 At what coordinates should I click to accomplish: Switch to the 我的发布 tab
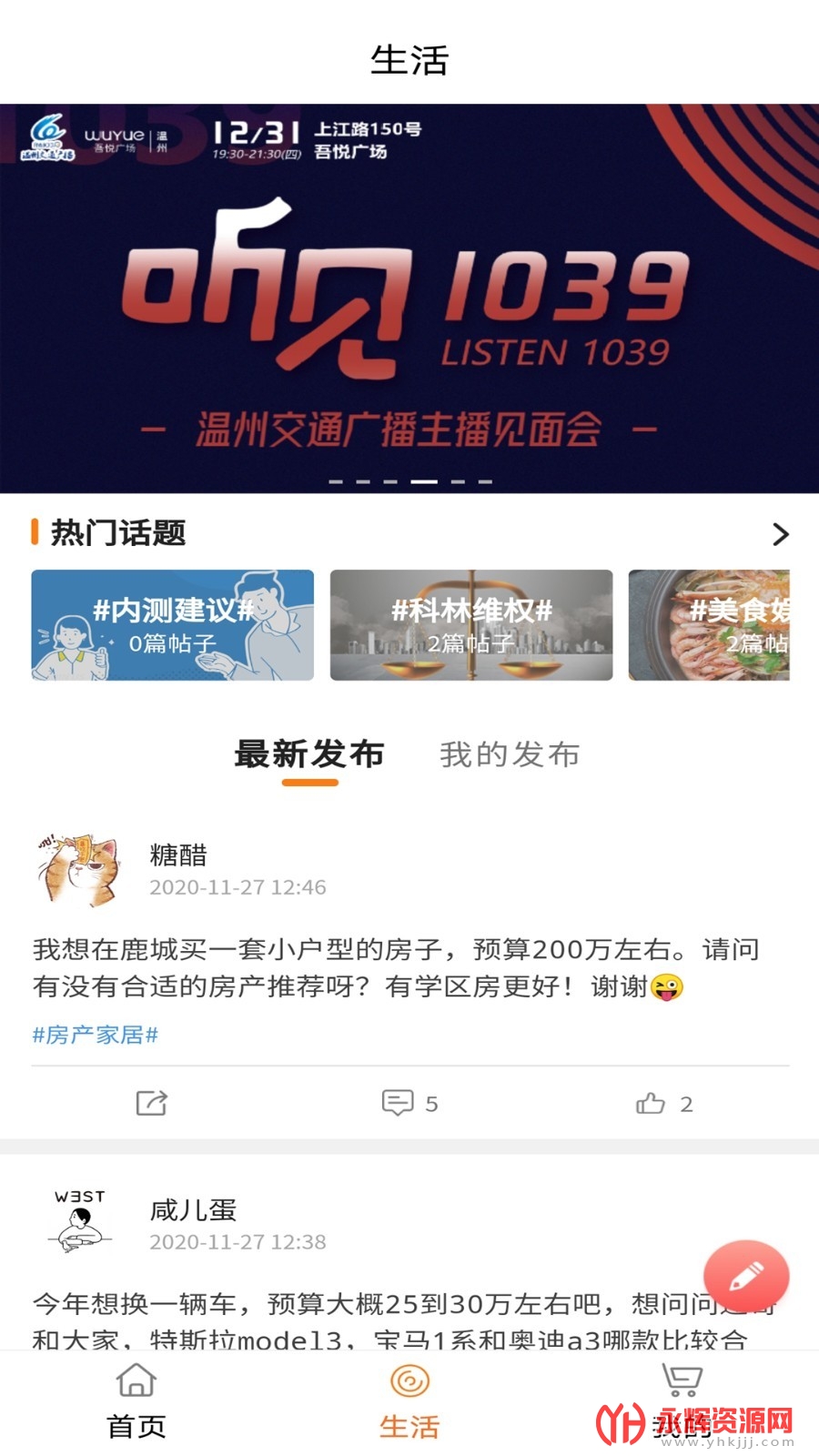coord(510,754)
